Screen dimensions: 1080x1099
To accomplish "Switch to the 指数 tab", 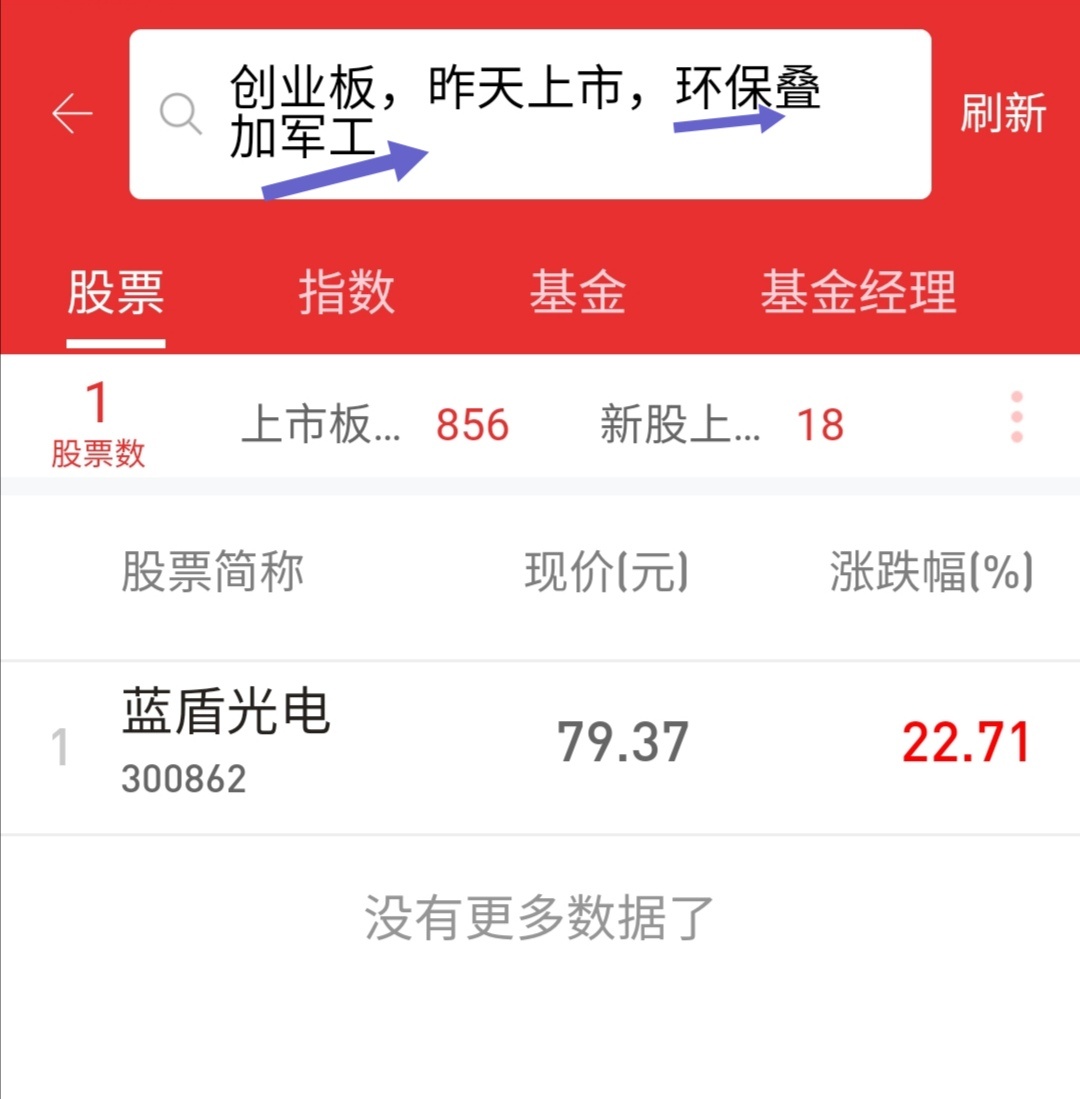I will (347, 291).
